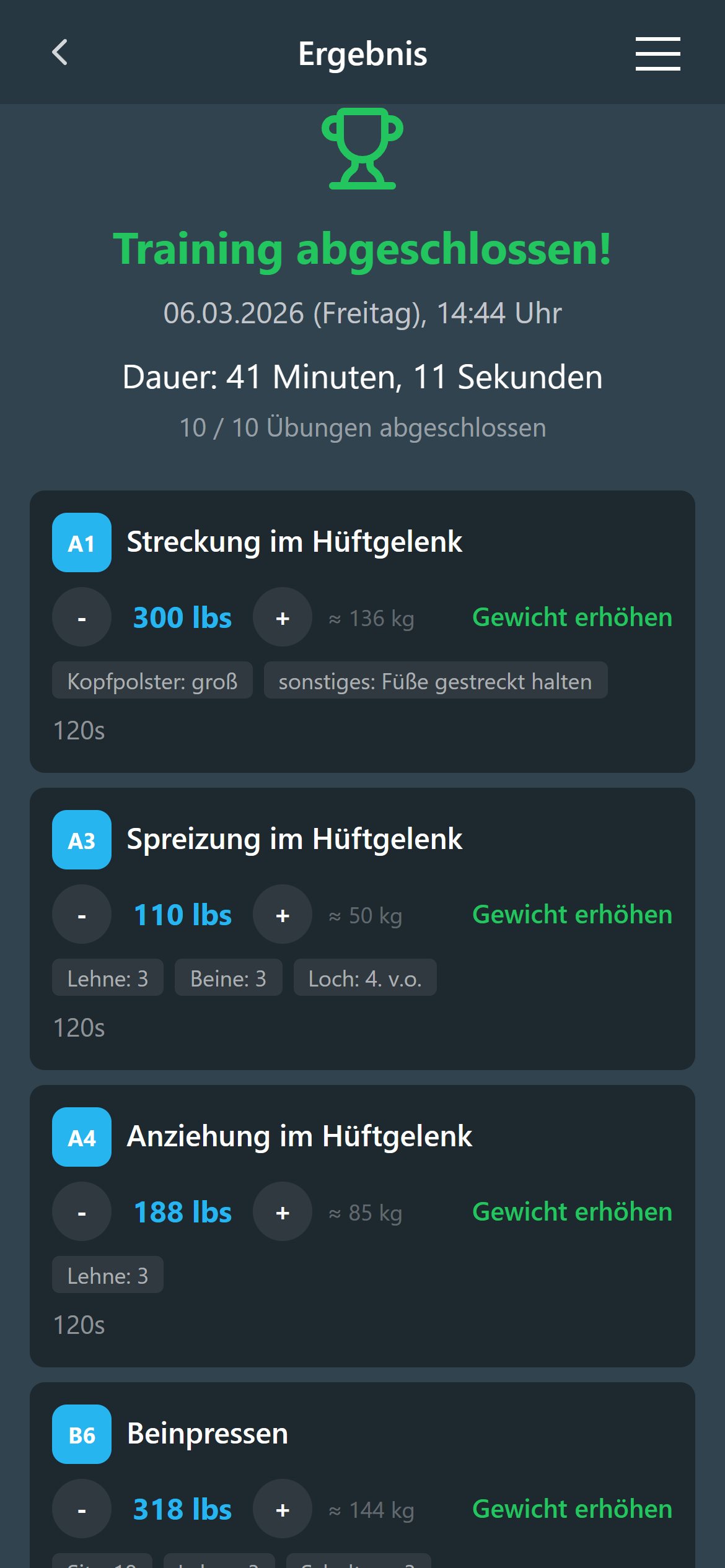Select the B6 badge next to Beinpressen
The height and width of the screenshot is (1568, 725).
[81, 1434]
